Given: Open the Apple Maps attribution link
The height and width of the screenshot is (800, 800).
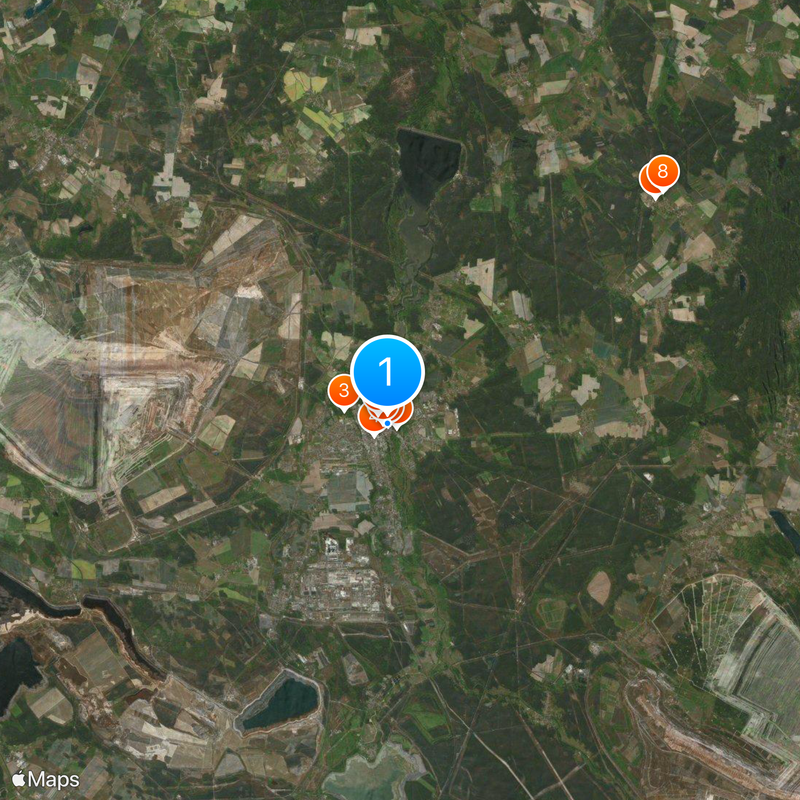Looking at the screenshot, I should [x=46, y=778].
